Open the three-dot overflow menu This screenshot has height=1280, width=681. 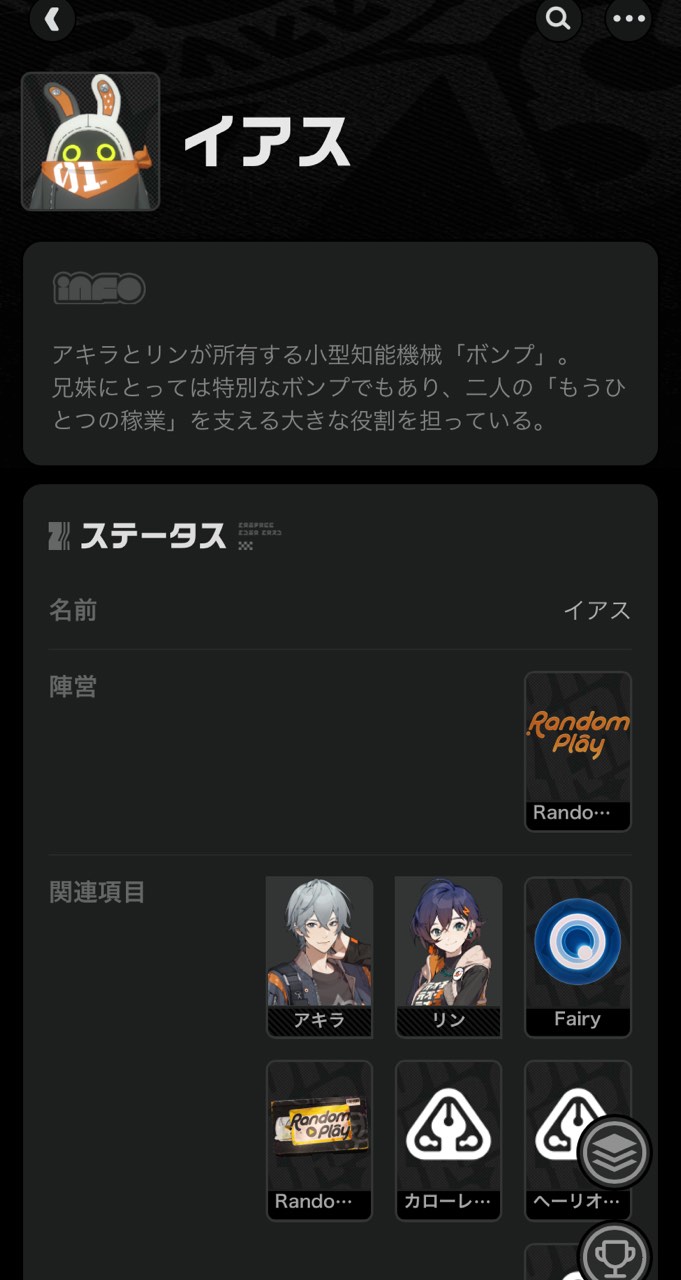point(628,19)
